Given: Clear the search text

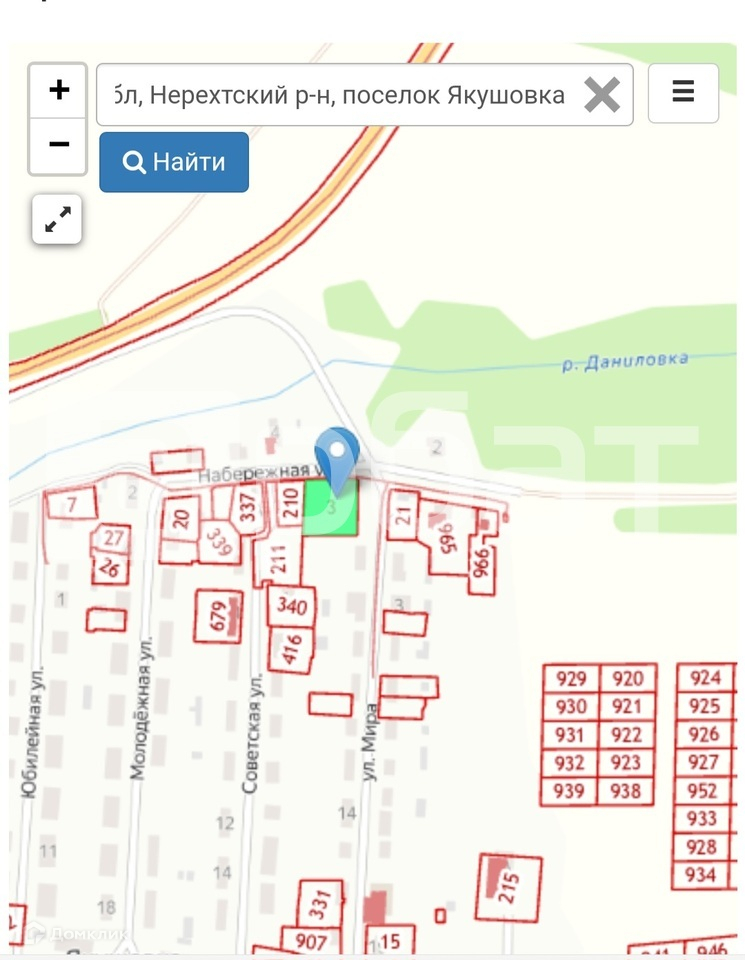Looking at the screenshot, I should click(x=602, y=95).
